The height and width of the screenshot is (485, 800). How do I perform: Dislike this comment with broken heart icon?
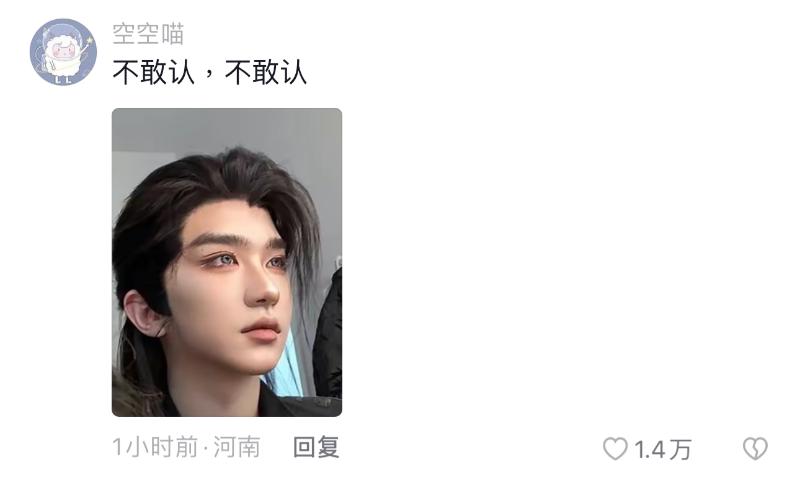coord(755,449)
